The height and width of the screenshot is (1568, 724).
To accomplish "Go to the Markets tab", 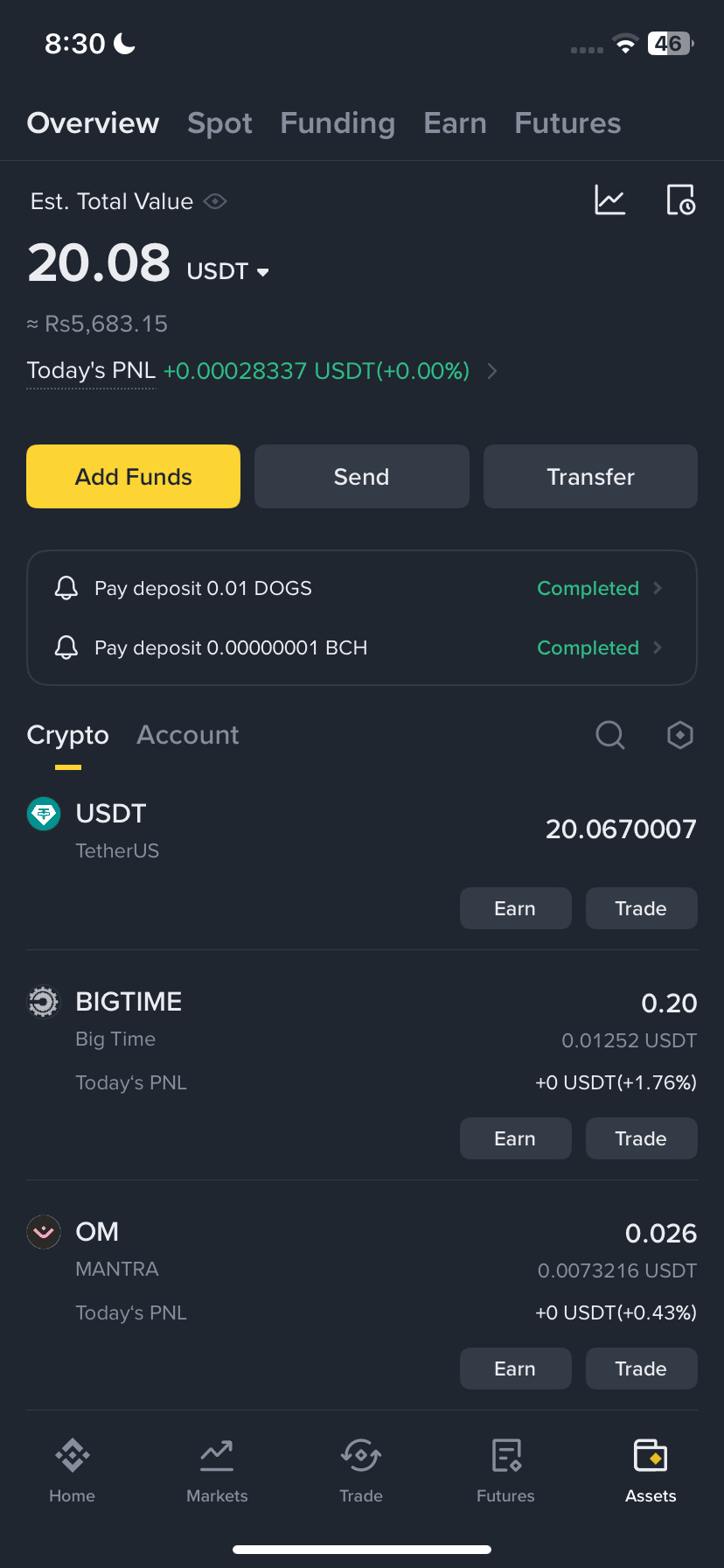I will click(217, 1470).
